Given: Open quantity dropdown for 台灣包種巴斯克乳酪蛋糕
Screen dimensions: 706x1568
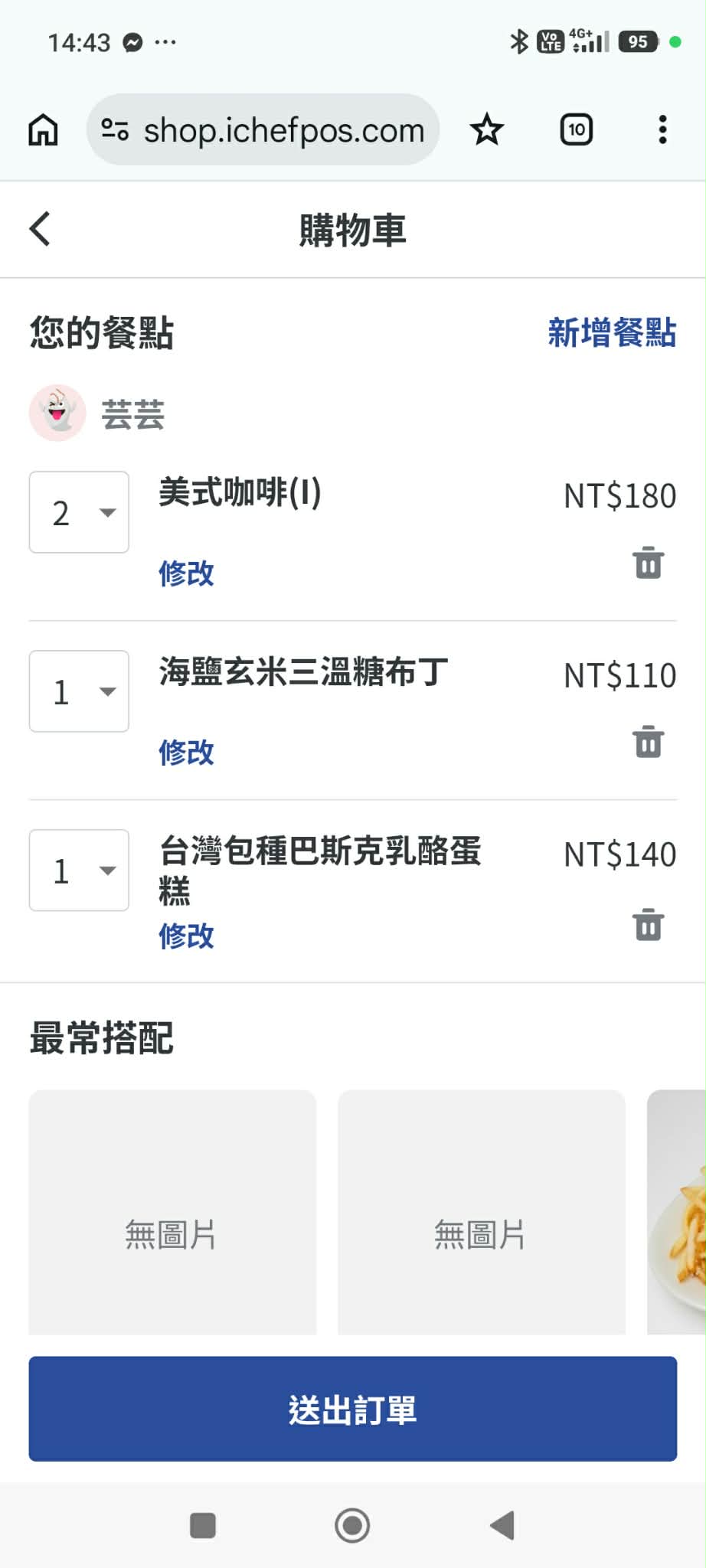Looking at the screenshot, I should coord(79,871).
